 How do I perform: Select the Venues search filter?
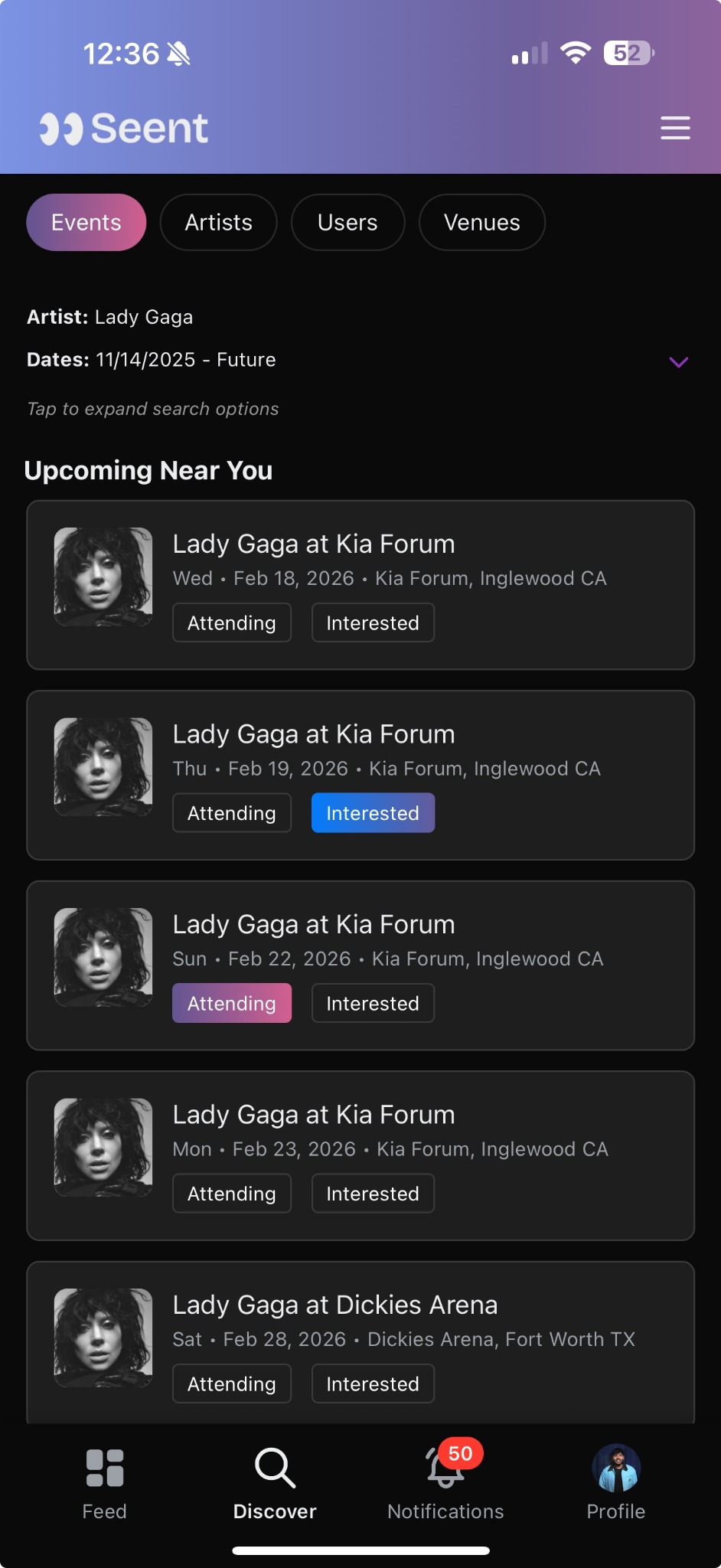pos(481,222)
